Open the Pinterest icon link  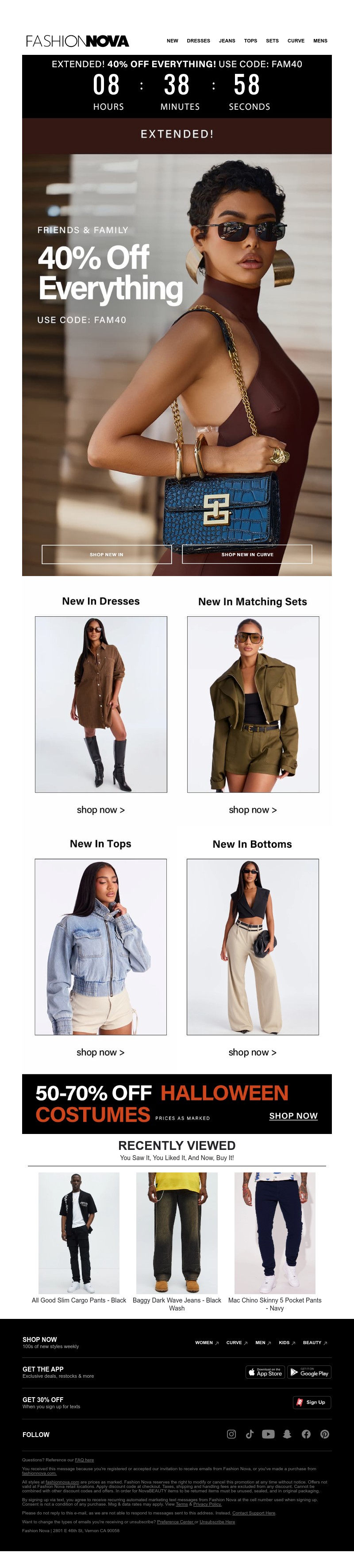pyautogui.click(x=325, y=1434)
